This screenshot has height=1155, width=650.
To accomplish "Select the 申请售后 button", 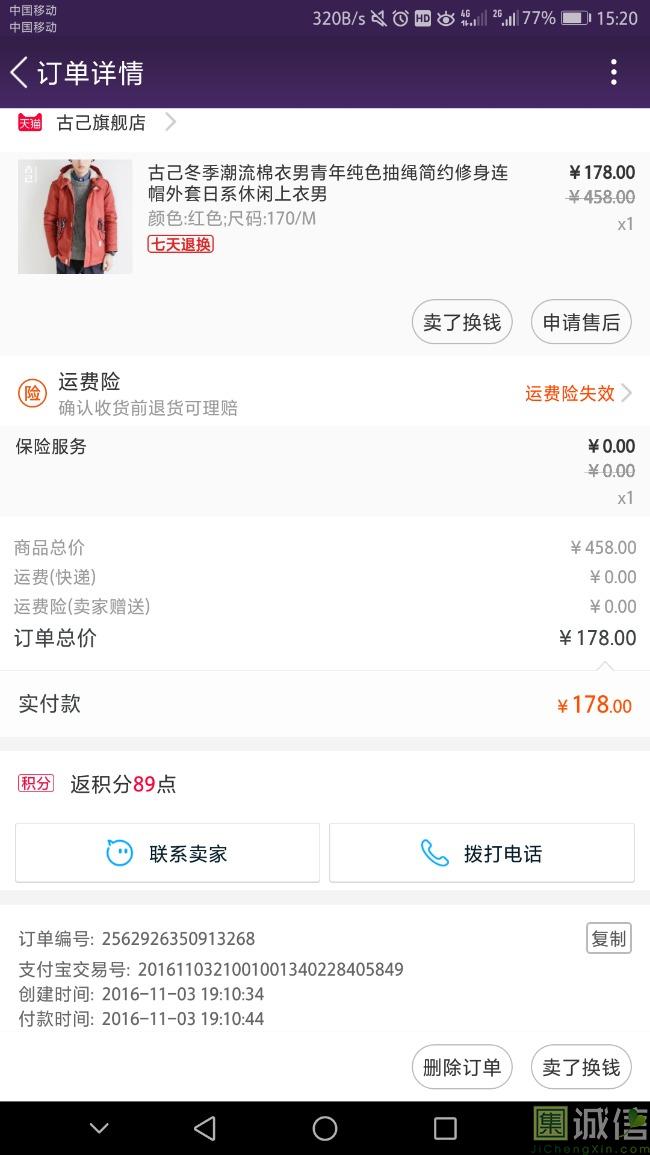I will click(581, 322).
